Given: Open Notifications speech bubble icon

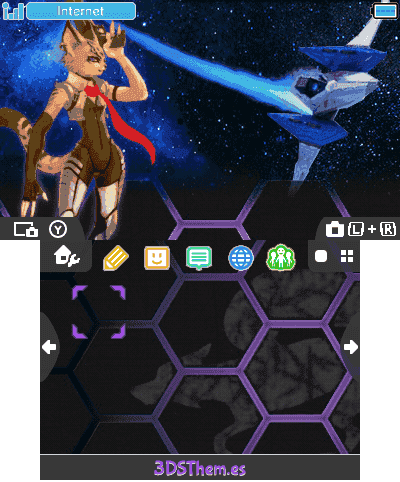Looking at the screenshot, I should pos(199,258).
